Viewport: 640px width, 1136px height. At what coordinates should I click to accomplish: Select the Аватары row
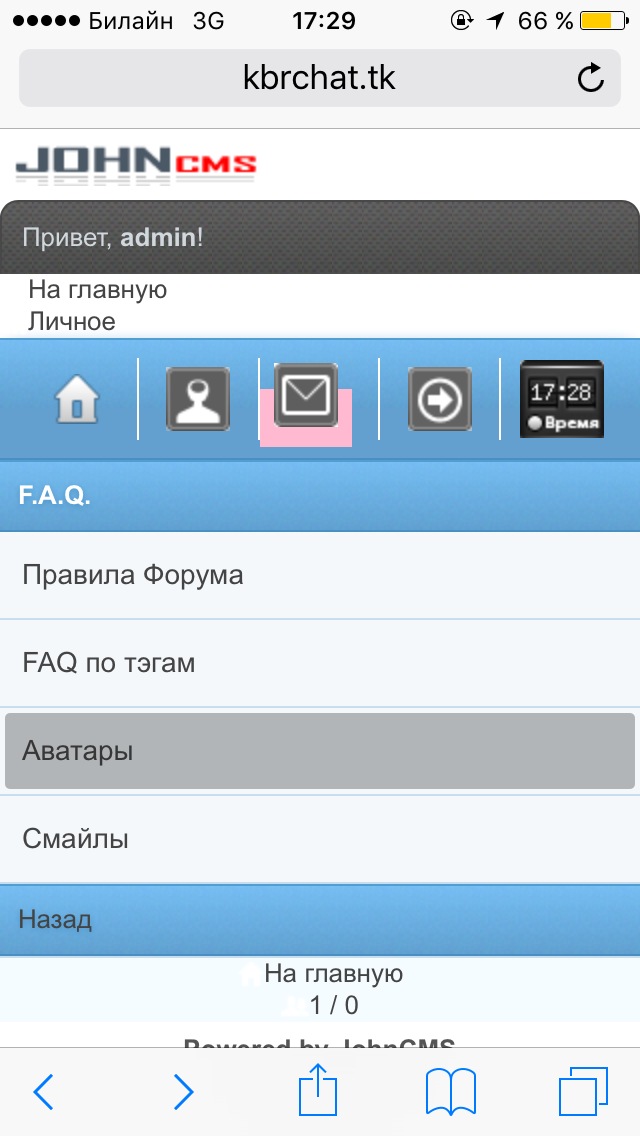point(320,751)
